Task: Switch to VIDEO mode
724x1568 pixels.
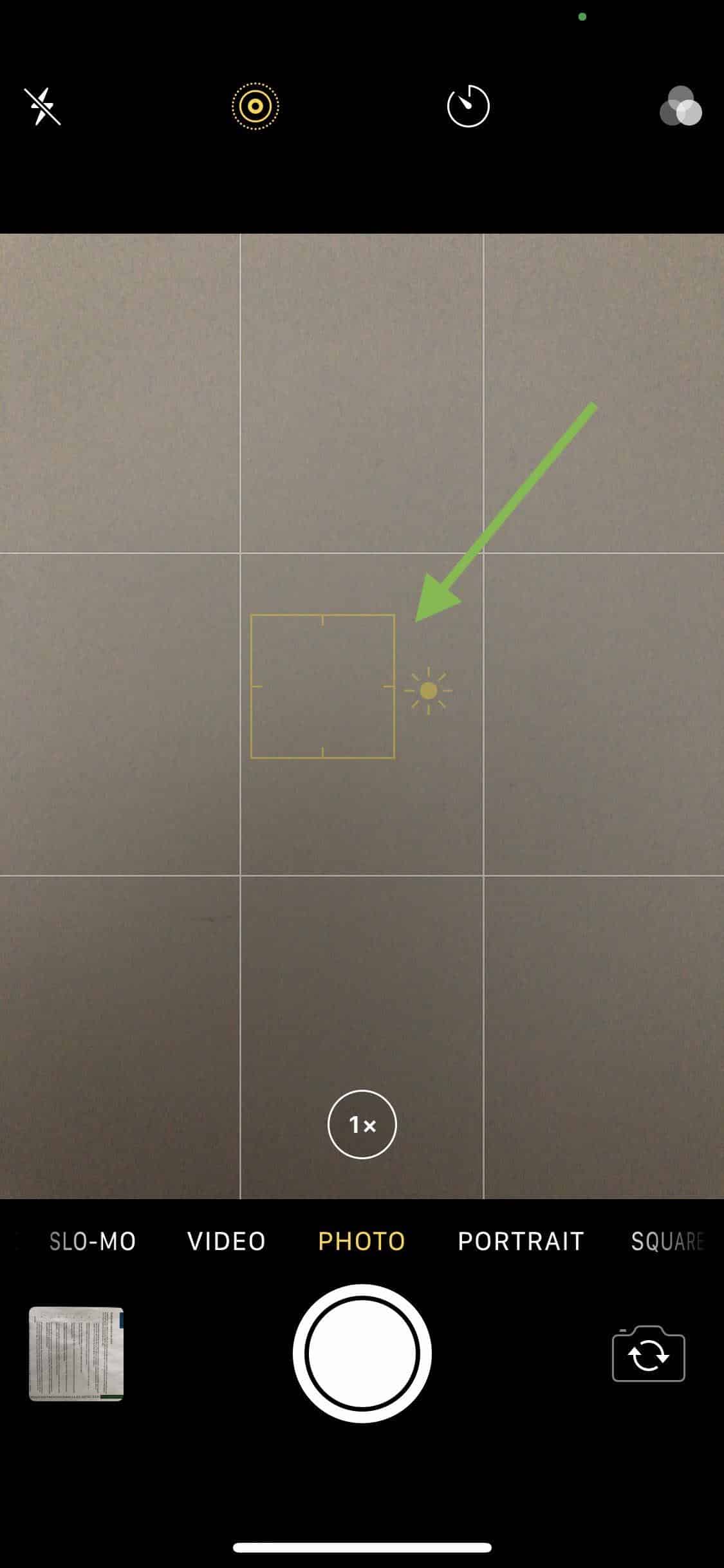Action: coord(227,1241)
